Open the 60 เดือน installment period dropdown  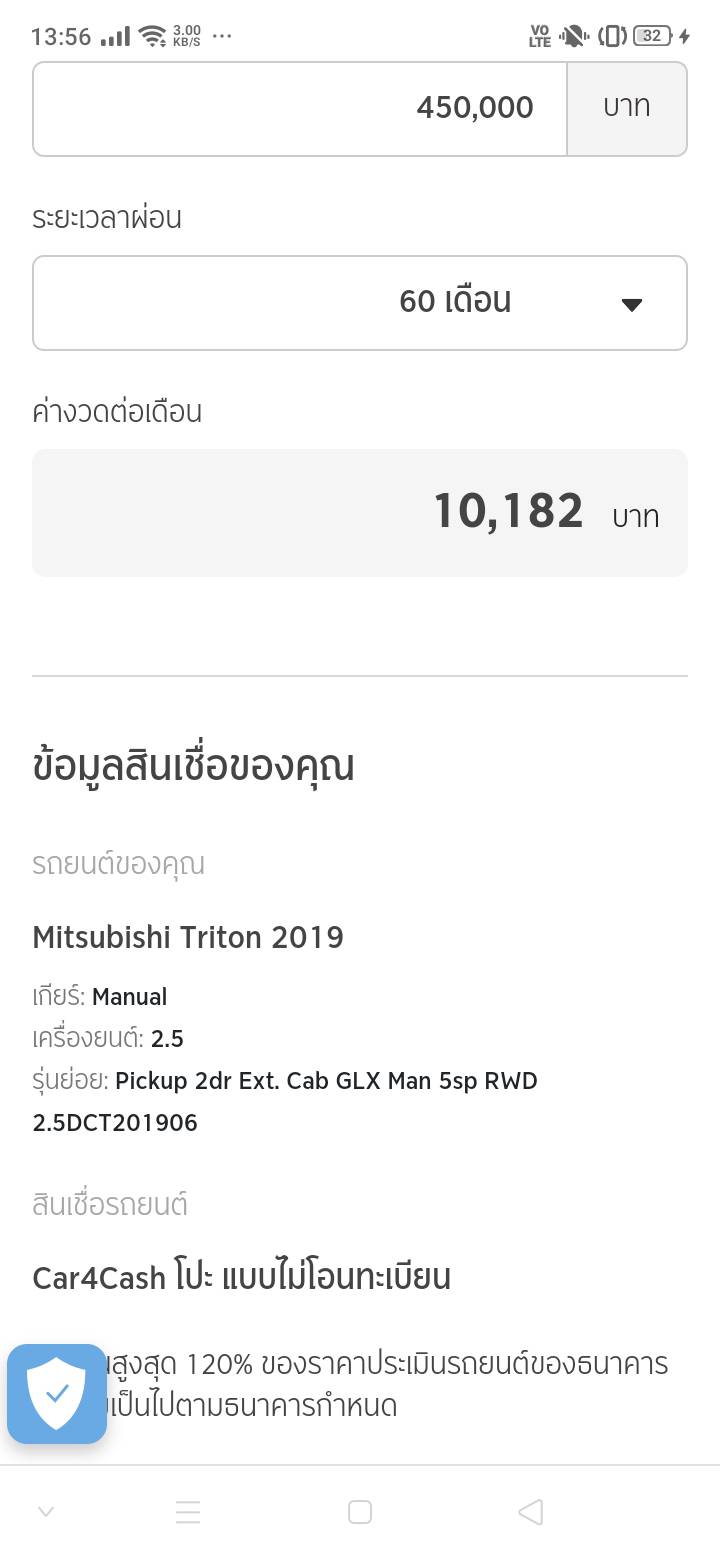point(360,302)
